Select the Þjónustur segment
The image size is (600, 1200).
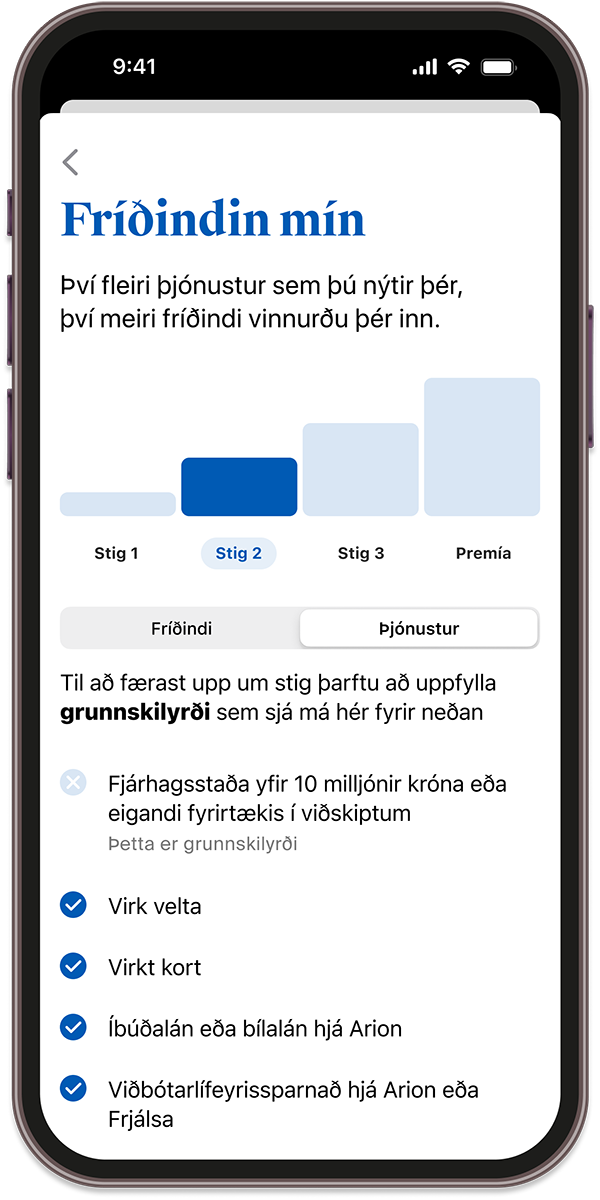click(418, 629)
